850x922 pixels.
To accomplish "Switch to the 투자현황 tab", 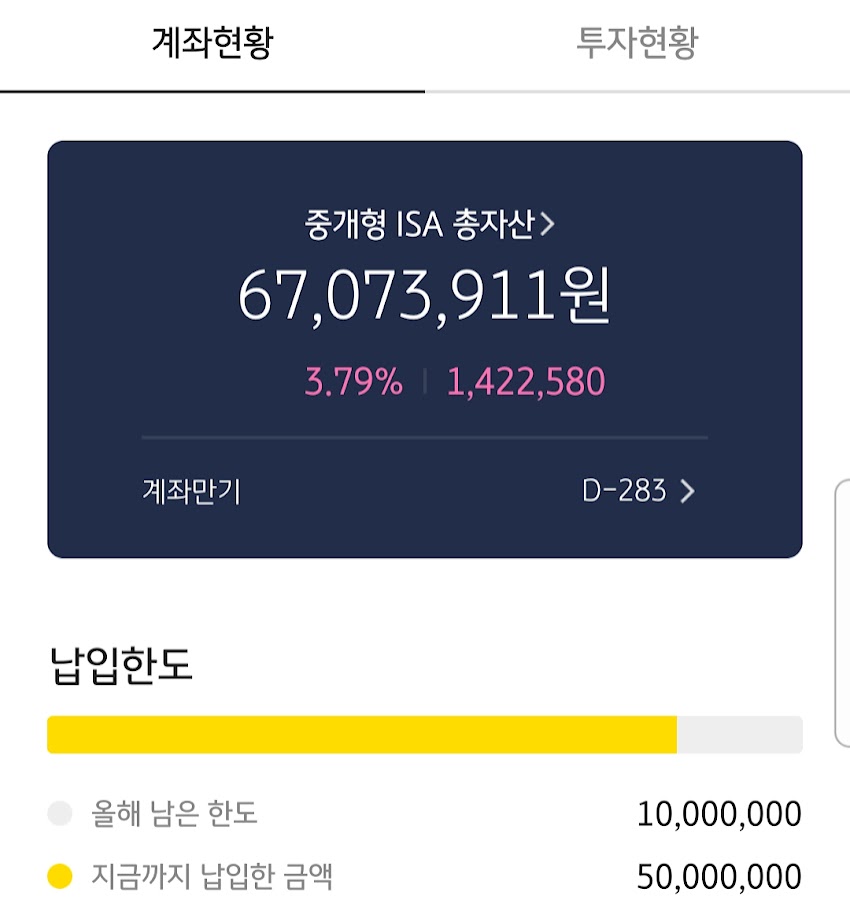I will click(637, 44).
